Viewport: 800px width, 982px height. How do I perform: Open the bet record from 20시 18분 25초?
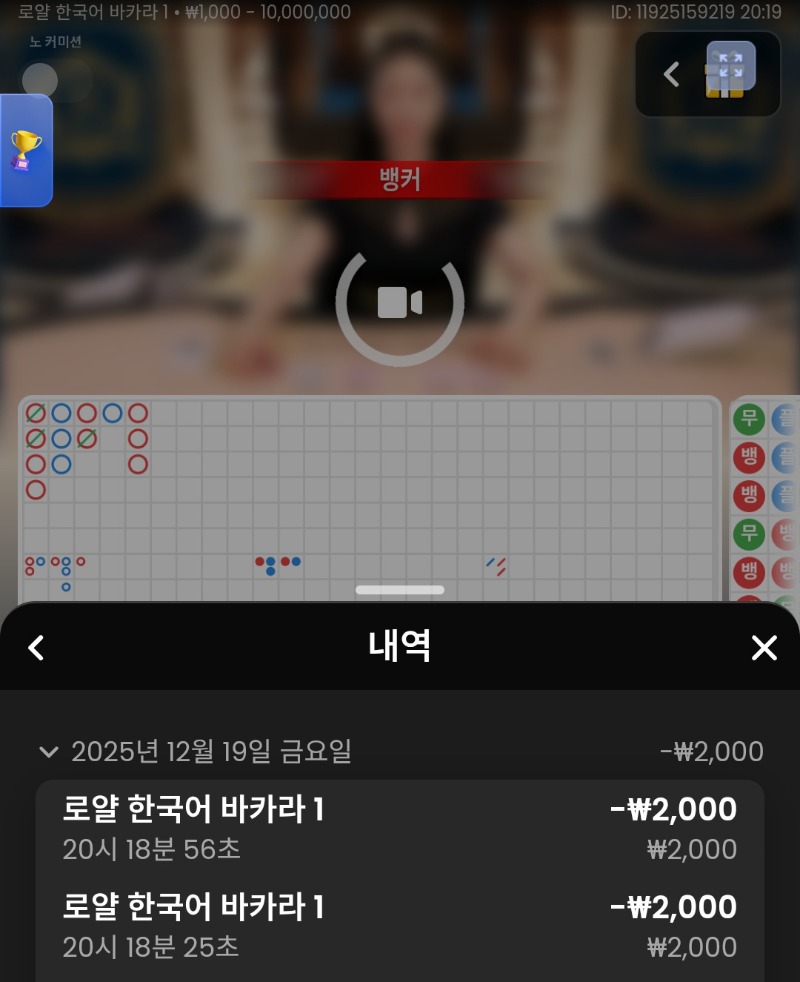[400, 926]
